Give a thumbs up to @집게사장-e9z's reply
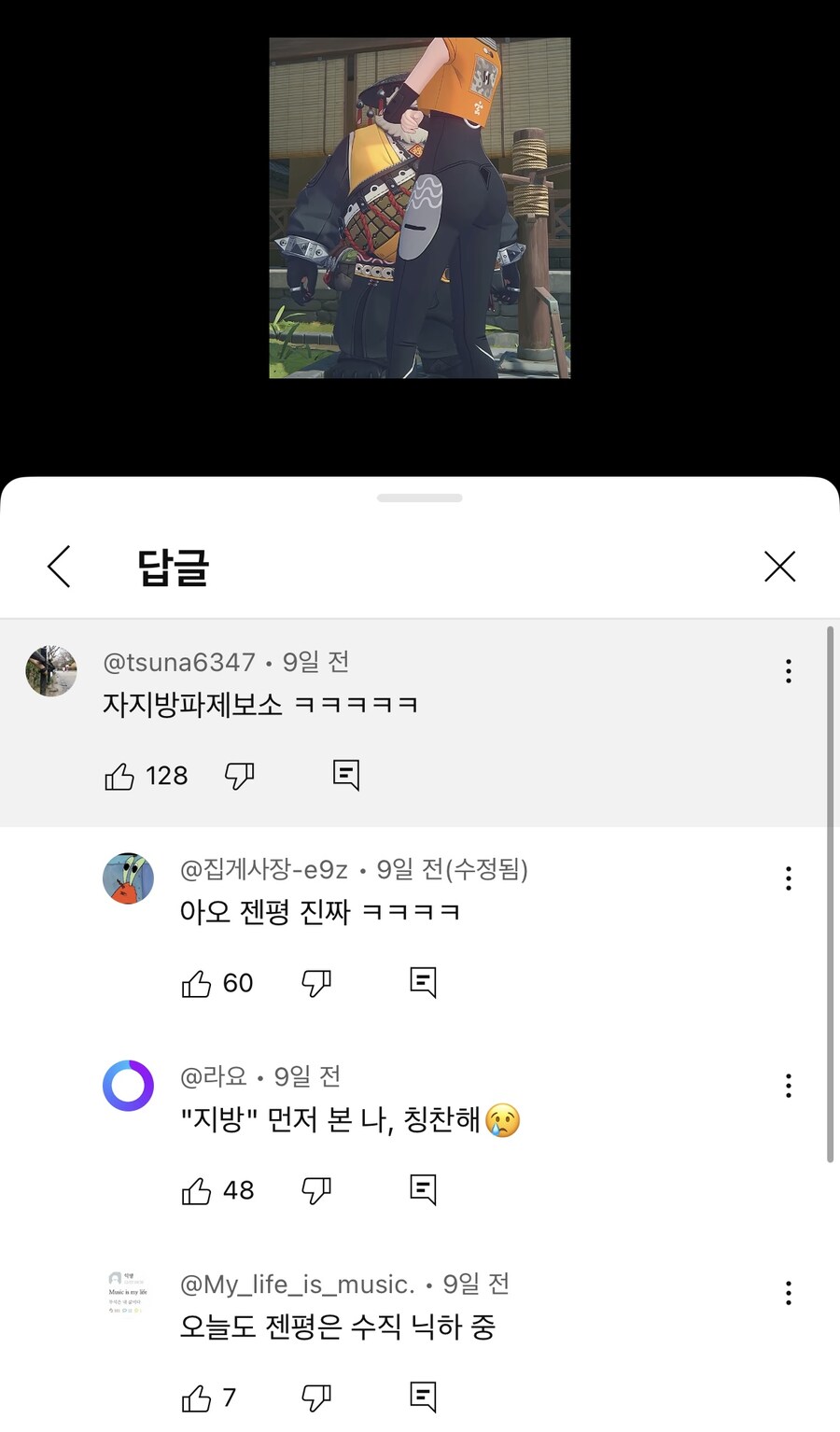The height and width of the screenshot is (1432, 840). (198, 982)
